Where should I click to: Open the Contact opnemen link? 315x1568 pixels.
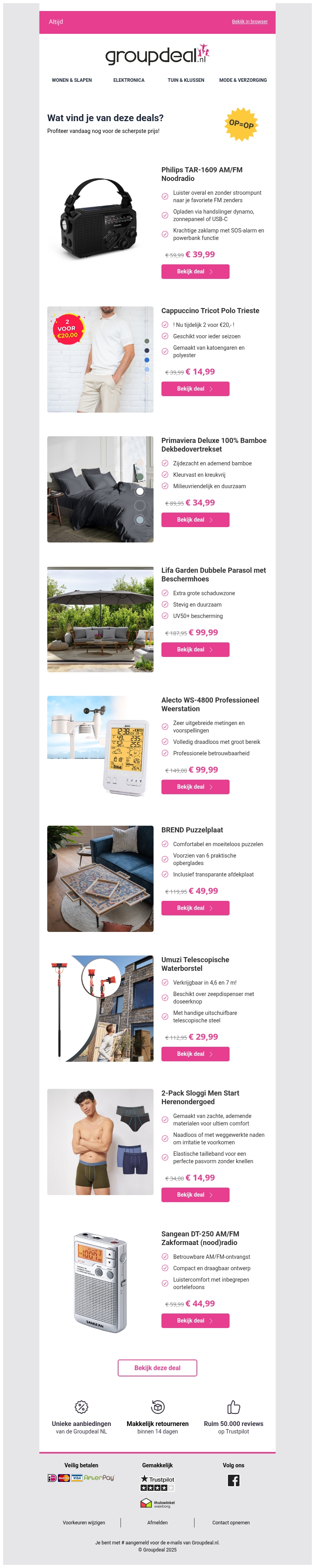[230, 1522]
